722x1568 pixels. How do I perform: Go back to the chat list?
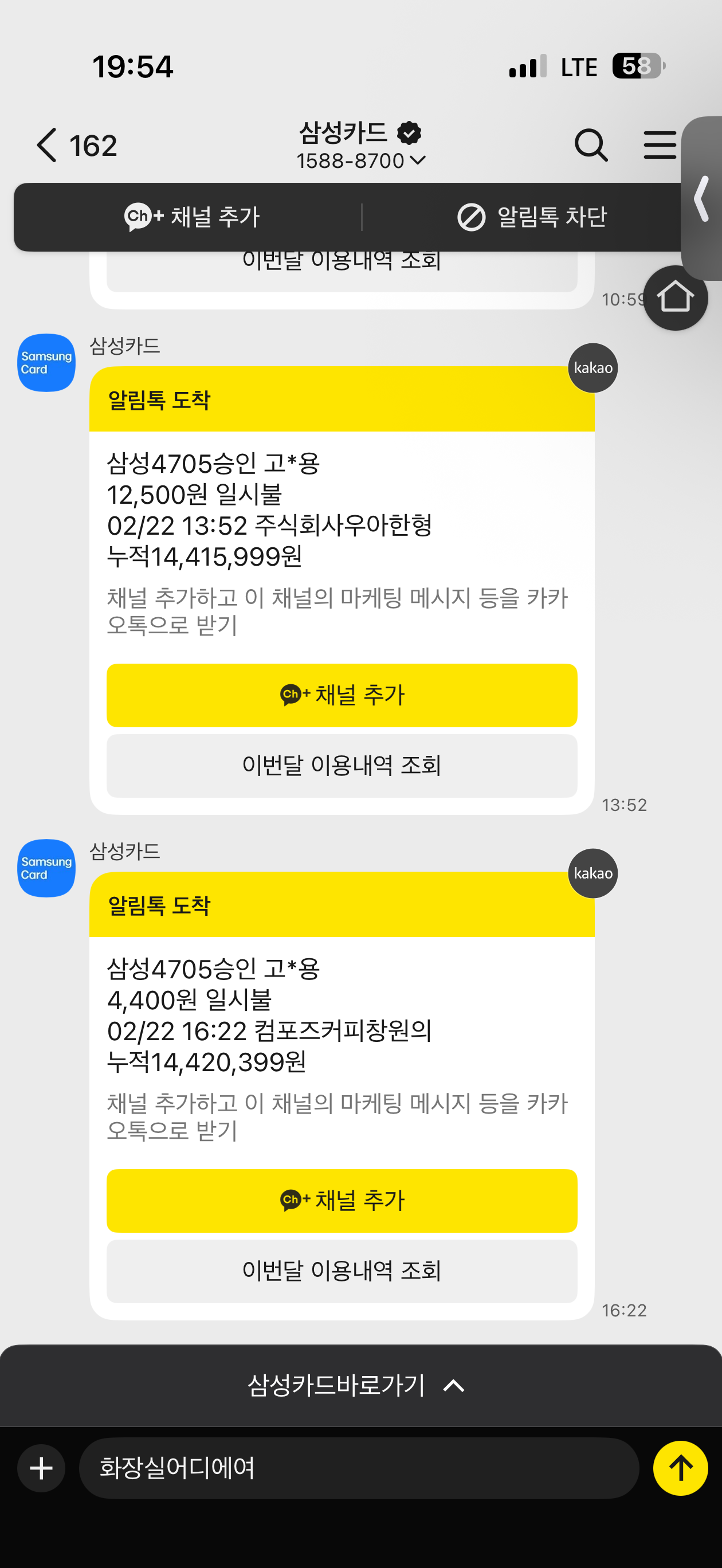coord(48,145)
